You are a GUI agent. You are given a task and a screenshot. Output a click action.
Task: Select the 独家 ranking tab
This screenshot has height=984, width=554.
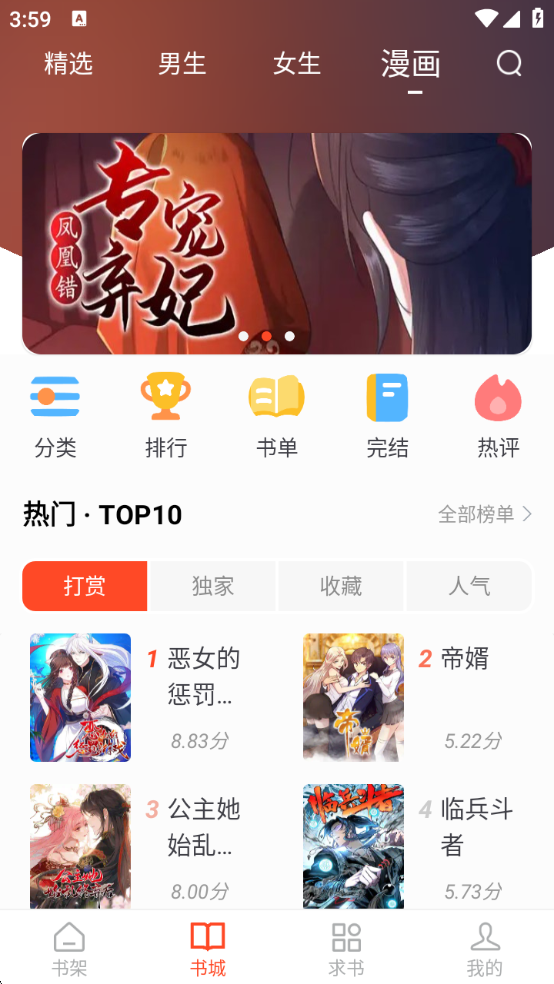(x=213, y=586)
